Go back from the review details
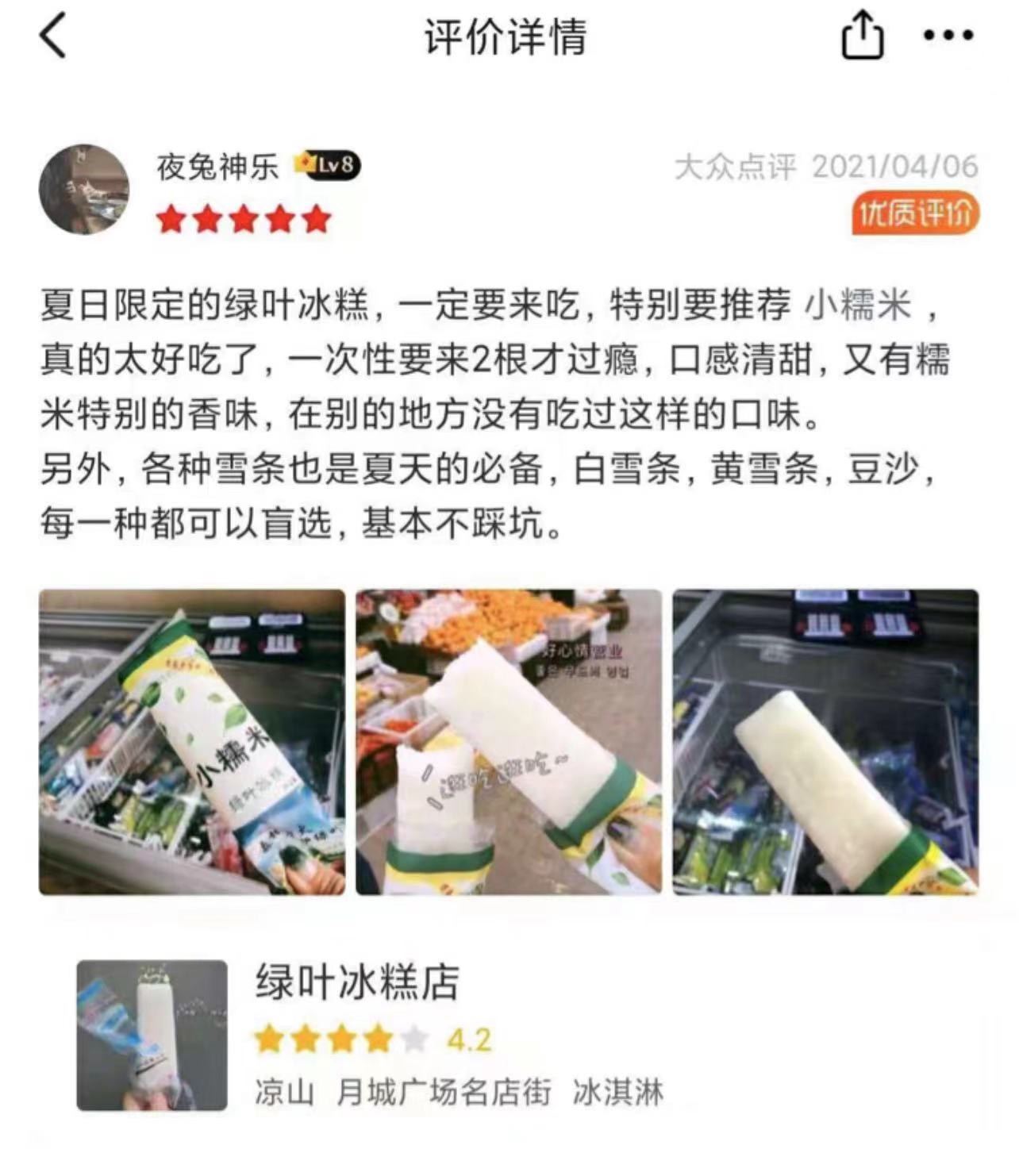This screenshot has height=1176, width=1019. [53, 37]
